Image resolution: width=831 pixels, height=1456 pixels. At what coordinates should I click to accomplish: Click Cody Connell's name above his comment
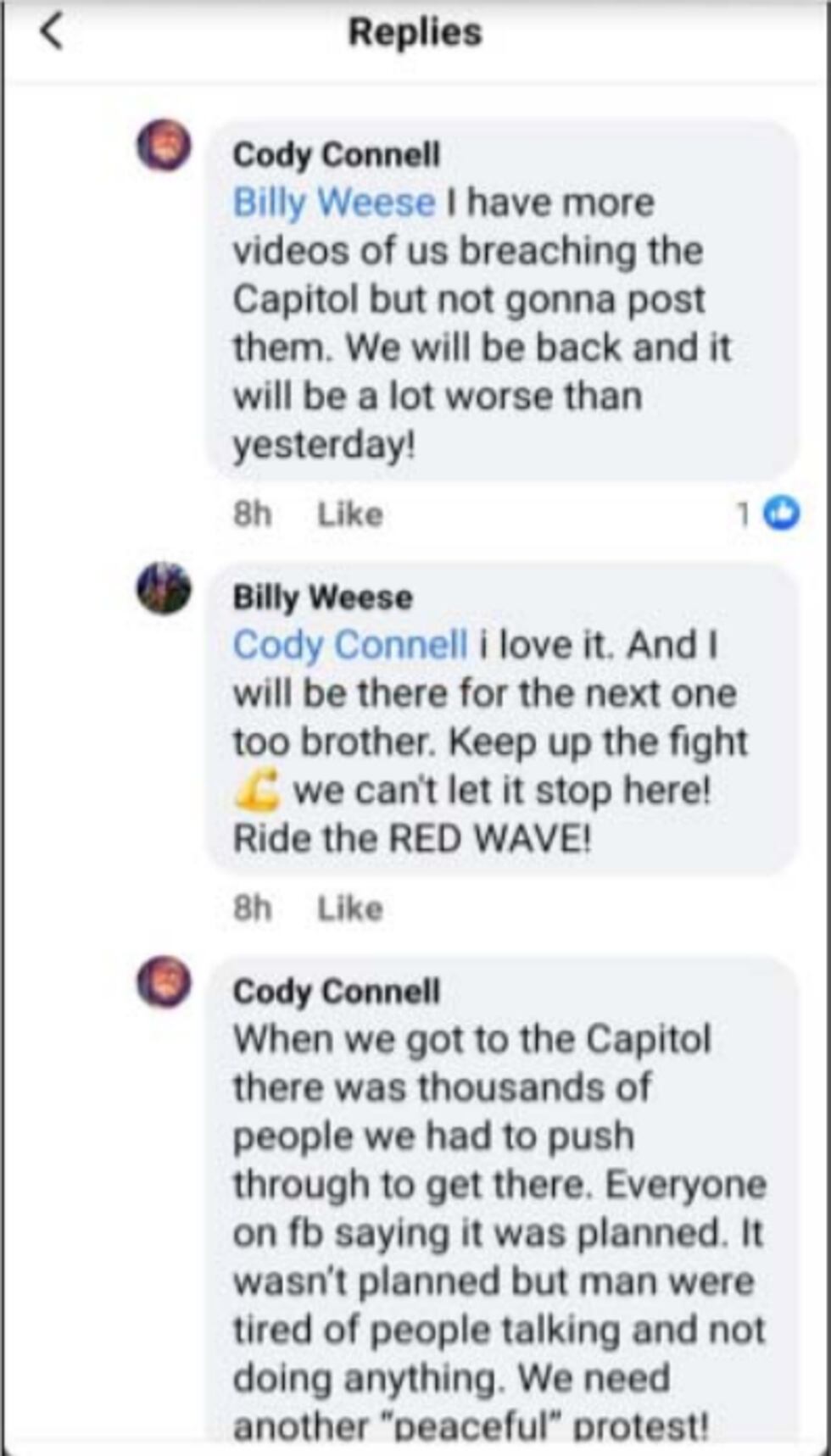coord(337,154)
